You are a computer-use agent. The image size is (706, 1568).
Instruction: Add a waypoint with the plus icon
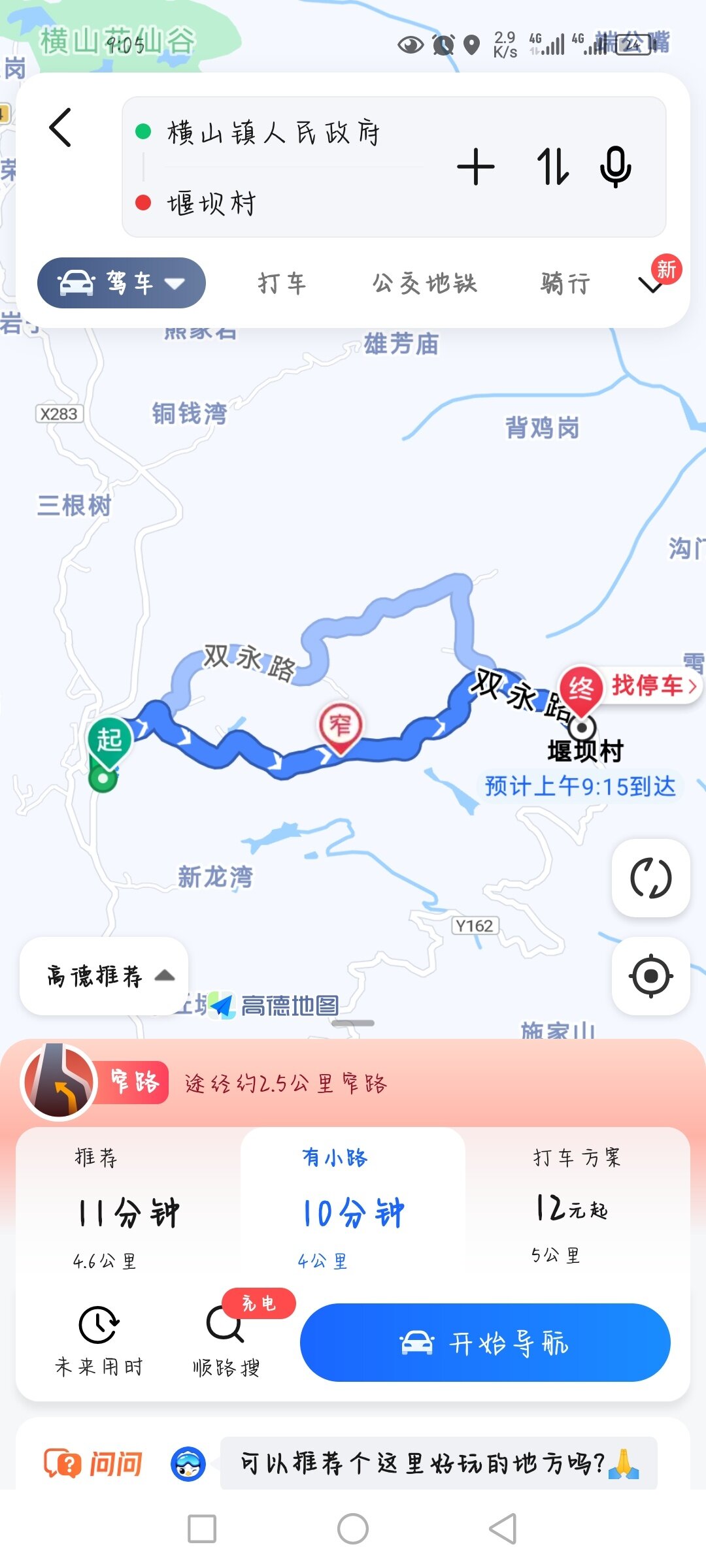click(x=475, y=167)
